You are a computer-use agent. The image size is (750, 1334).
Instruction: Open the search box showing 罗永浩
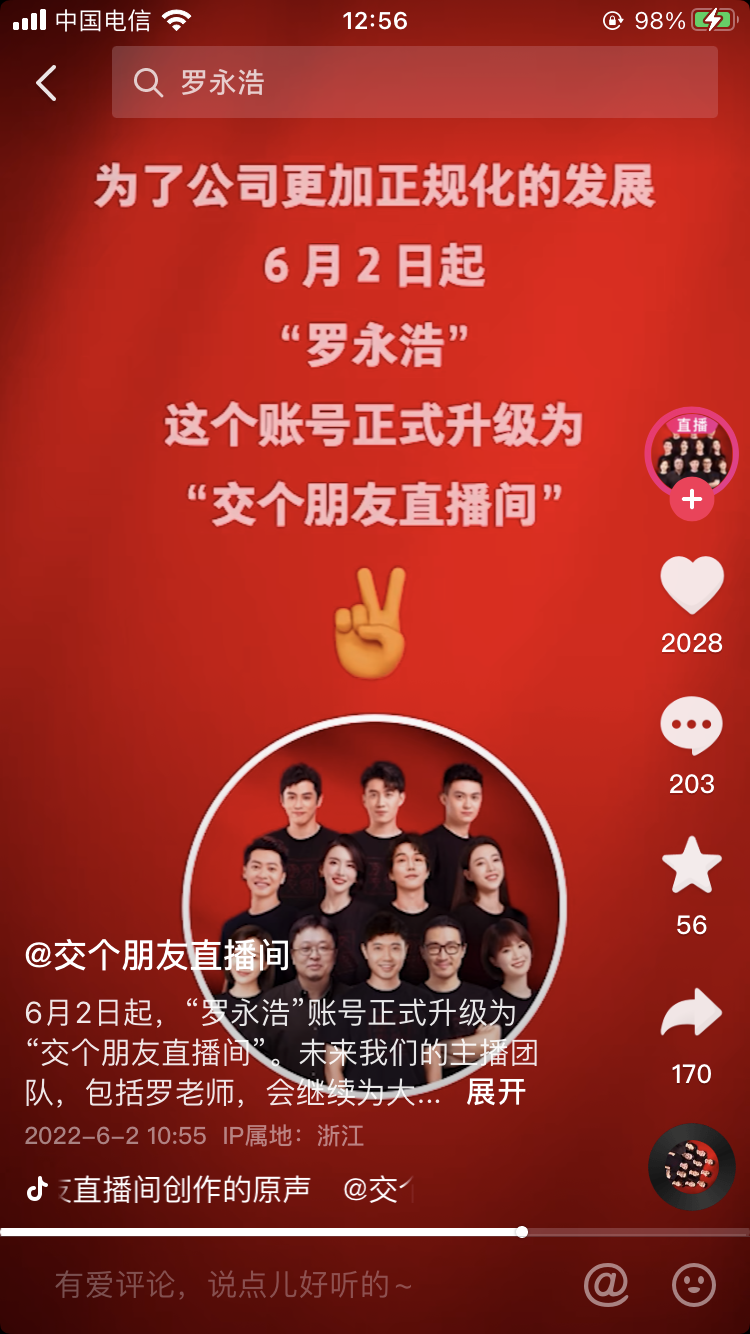414,83
